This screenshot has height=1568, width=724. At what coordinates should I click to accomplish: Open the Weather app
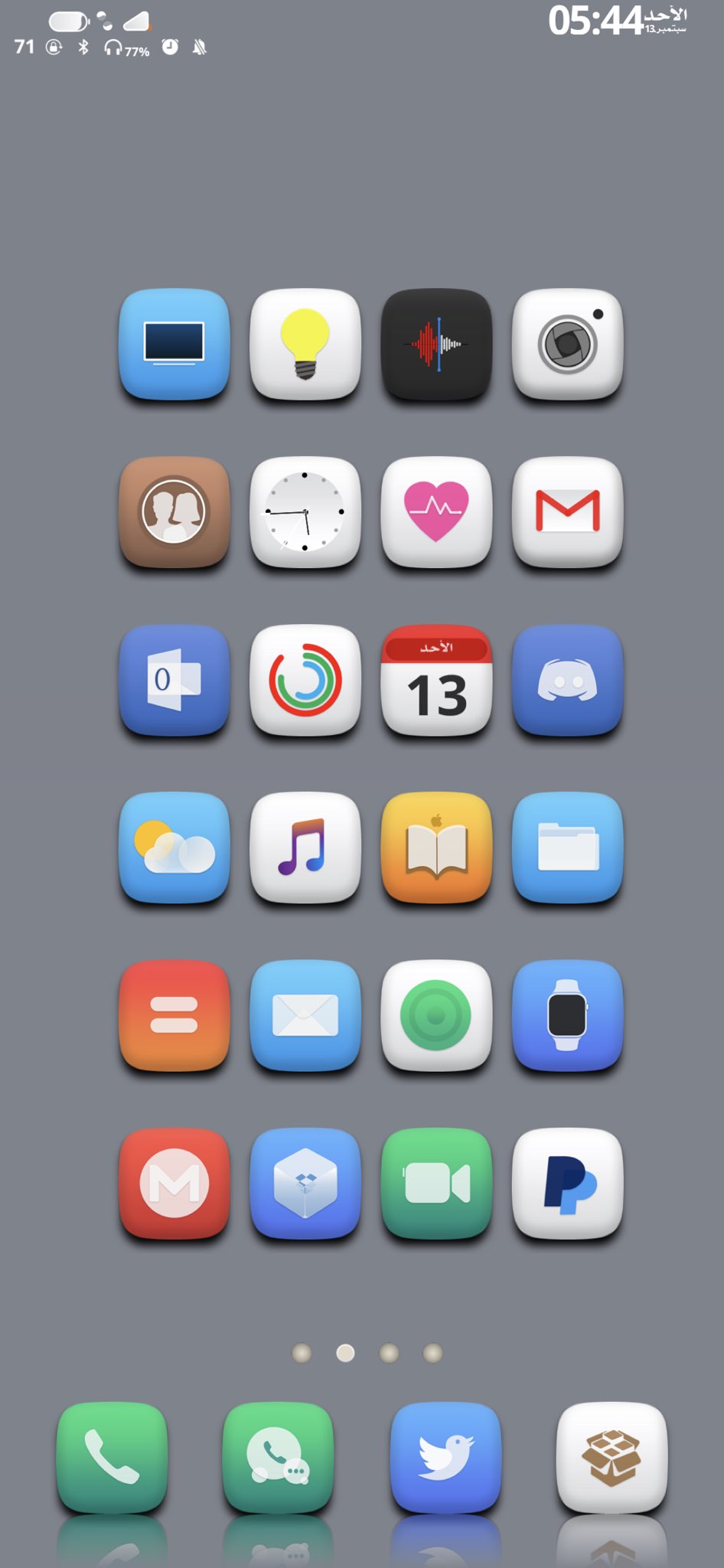point(174,847)
